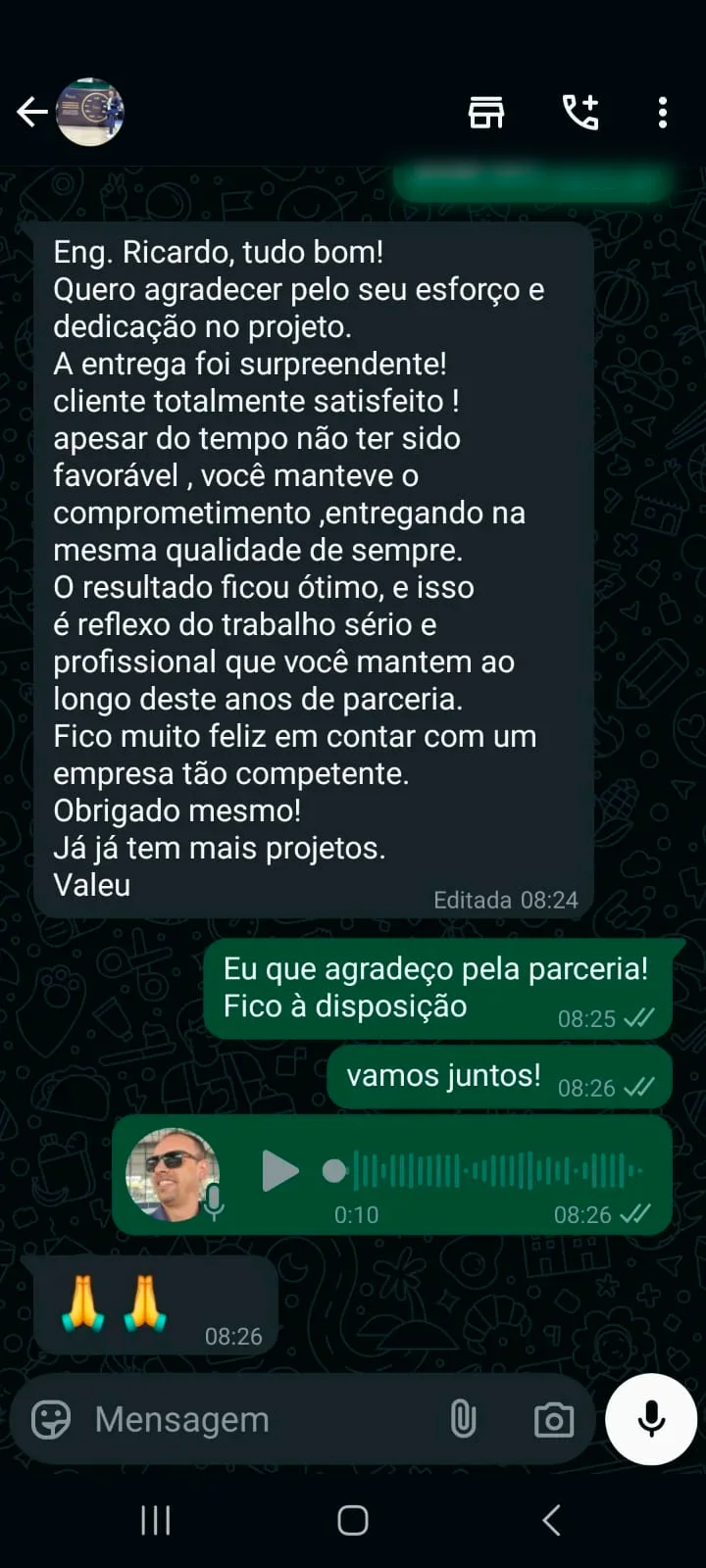Open the three-dot overflow menu
The height and width of the screenshot is (1568, 706).
(662, 113)
